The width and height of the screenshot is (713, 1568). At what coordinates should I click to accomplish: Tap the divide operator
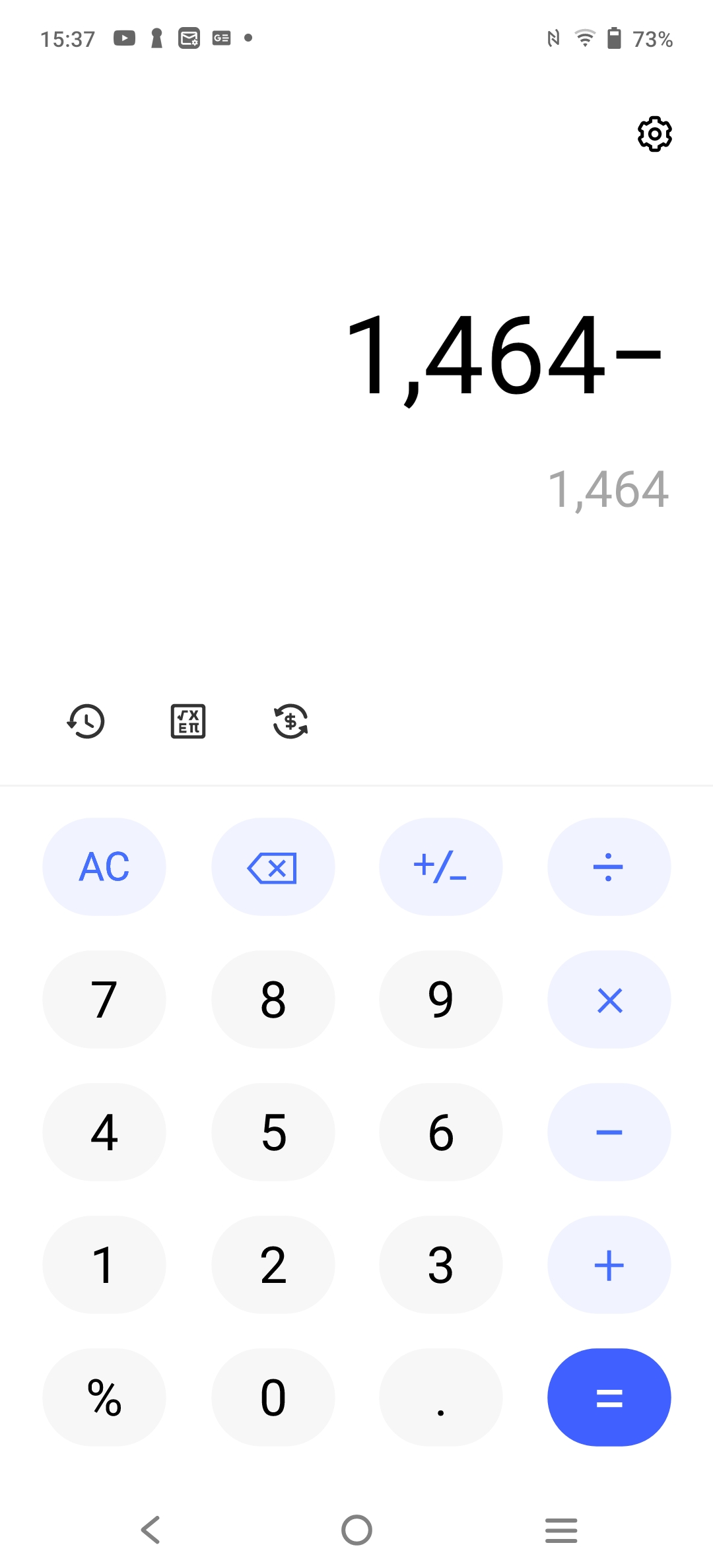click(609, 866)
